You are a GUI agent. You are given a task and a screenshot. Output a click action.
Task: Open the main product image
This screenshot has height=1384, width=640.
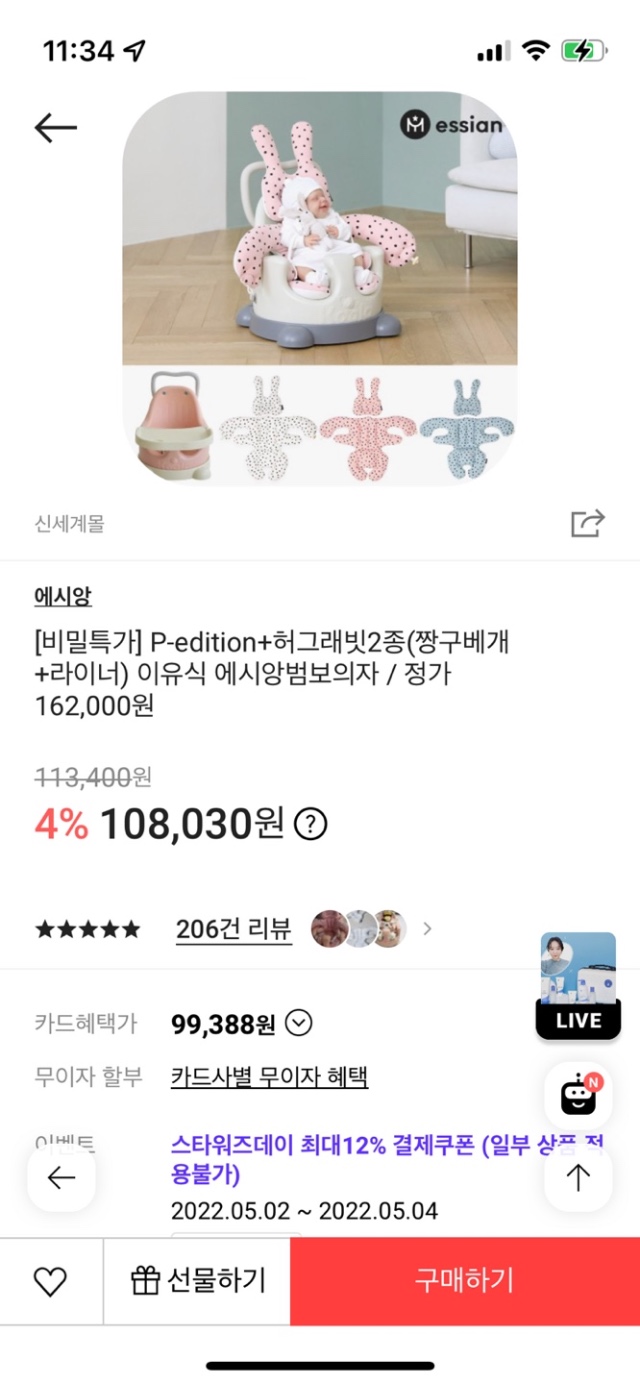click(x=320, y=230)
